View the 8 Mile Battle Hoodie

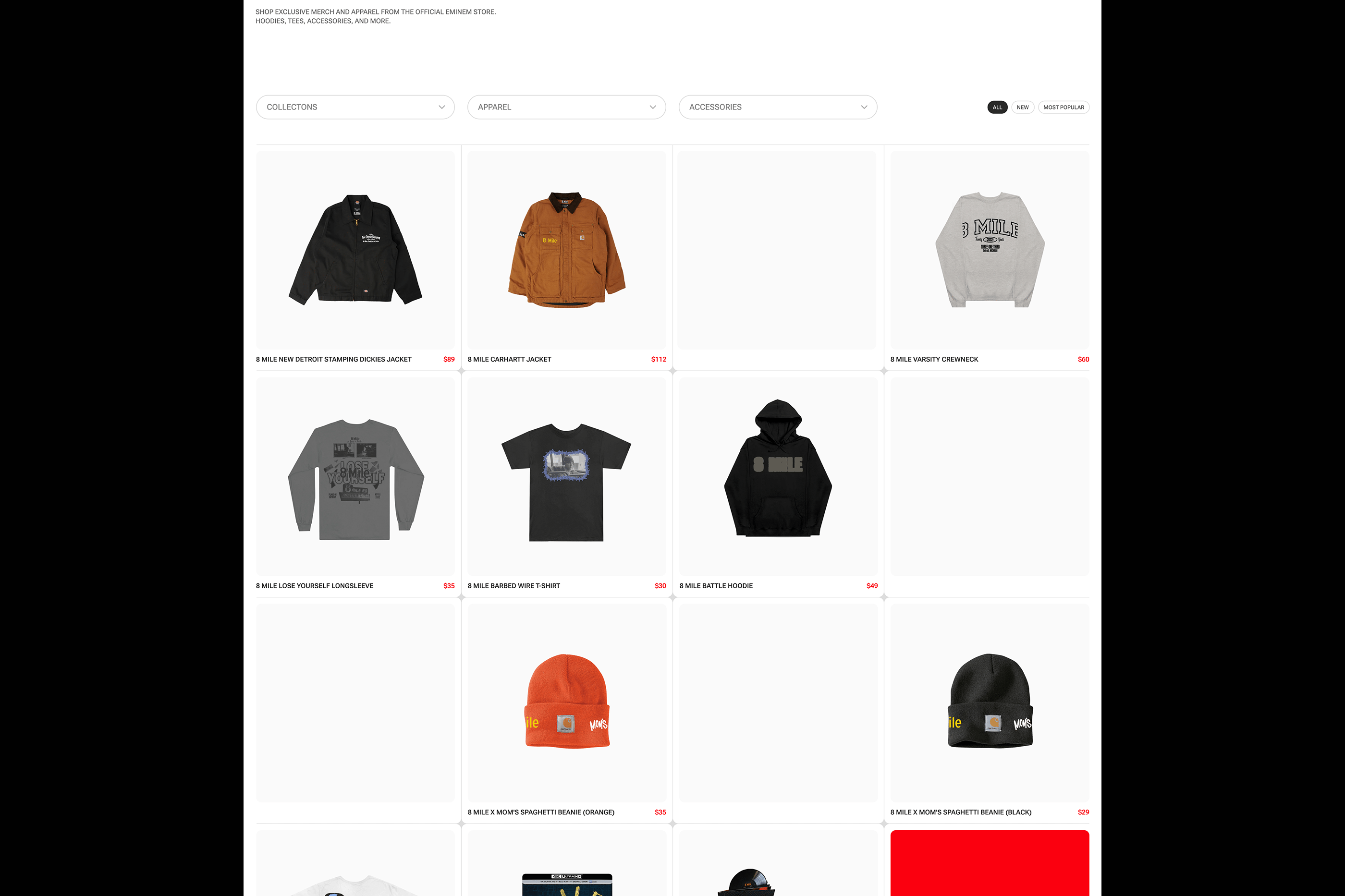tap(778, 477)
